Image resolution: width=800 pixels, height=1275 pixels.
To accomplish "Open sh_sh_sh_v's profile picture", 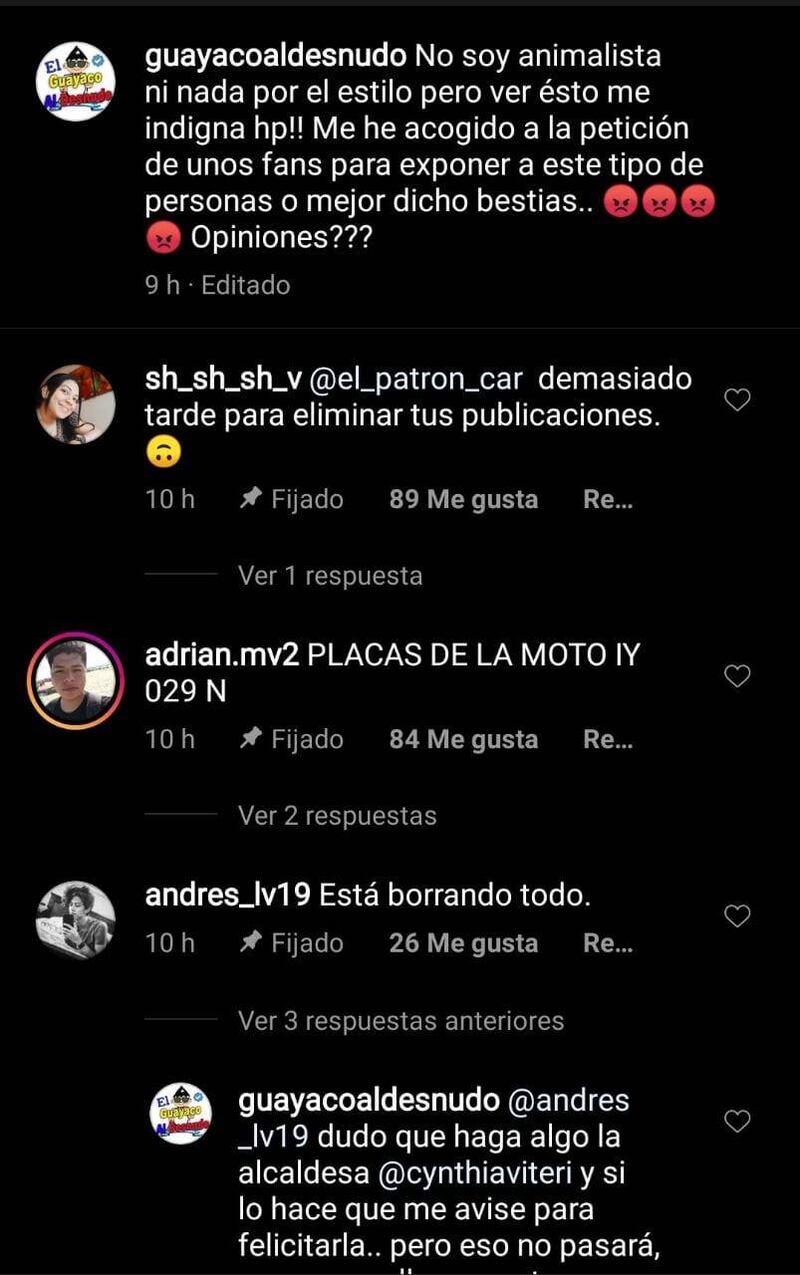I will click(76, 403).
